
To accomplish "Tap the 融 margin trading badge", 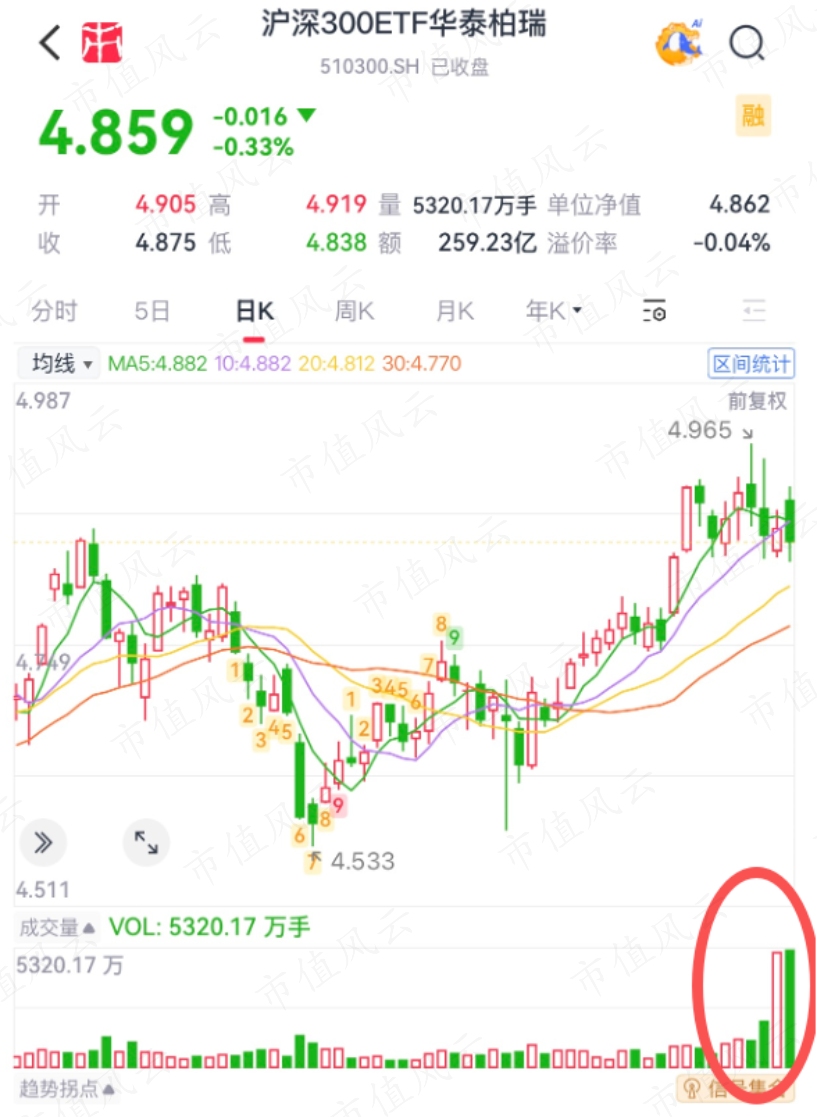I will tap(753, 116).
